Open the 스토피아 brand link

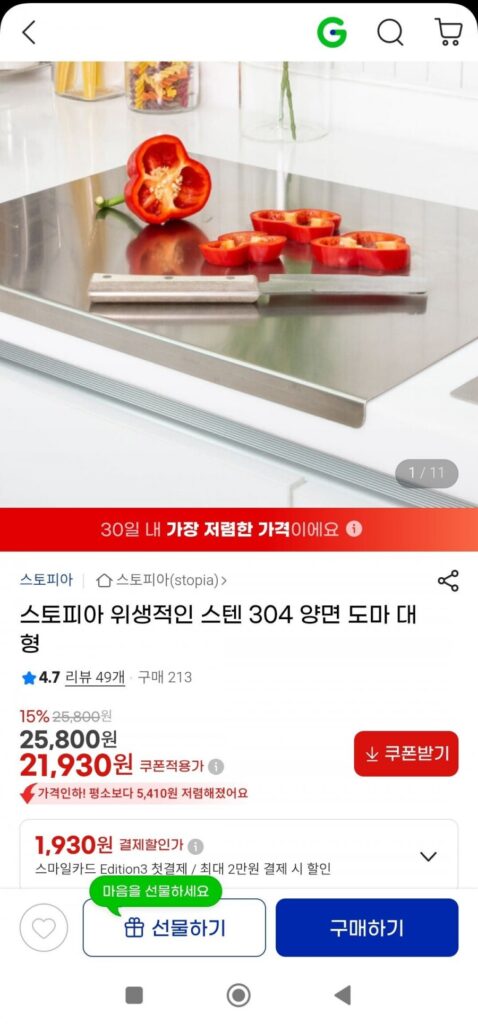pyautogui.click(x=46, y=580)
